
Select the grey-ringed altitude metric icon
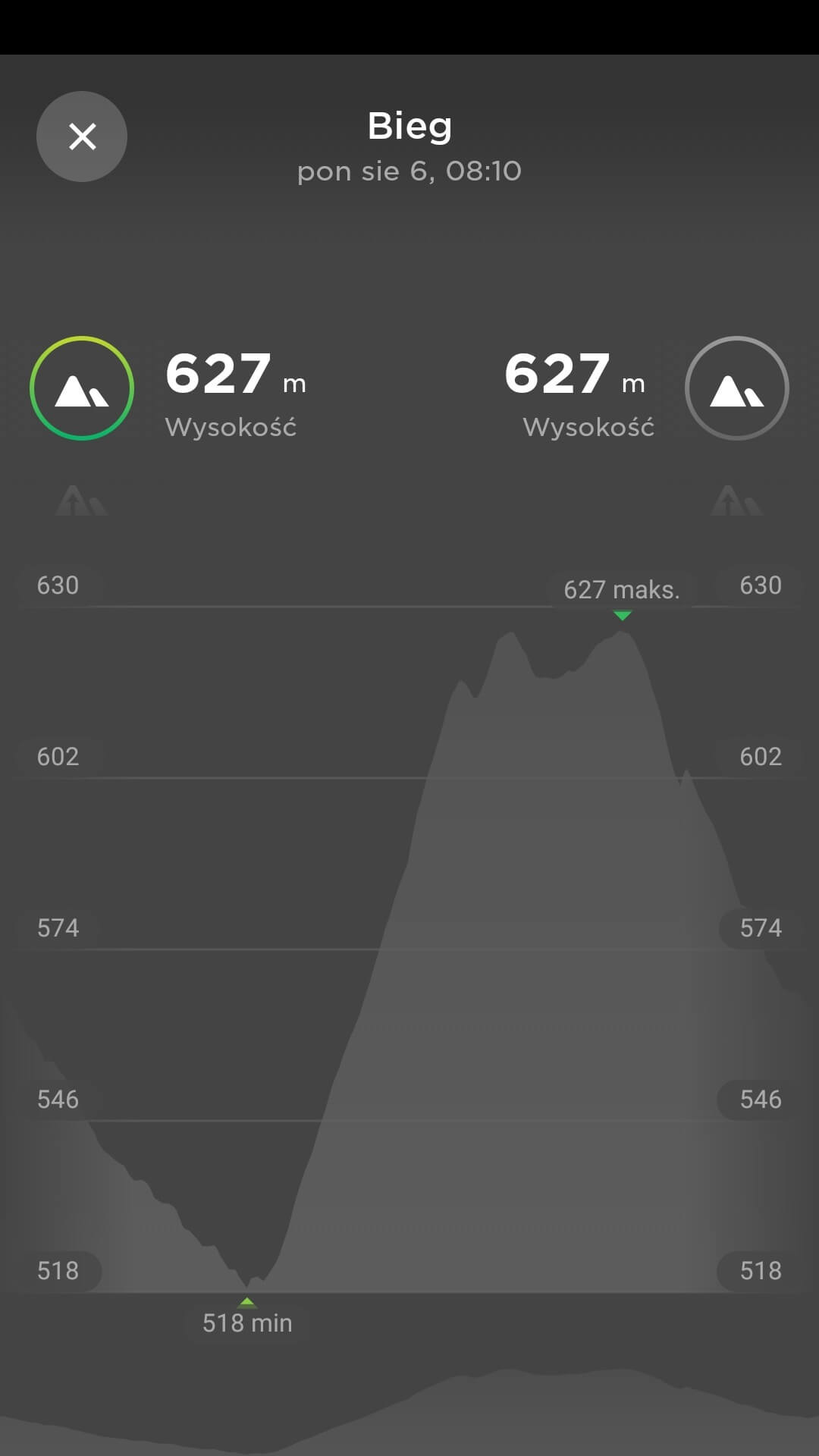pyautogui.click(x=736, y=388)
